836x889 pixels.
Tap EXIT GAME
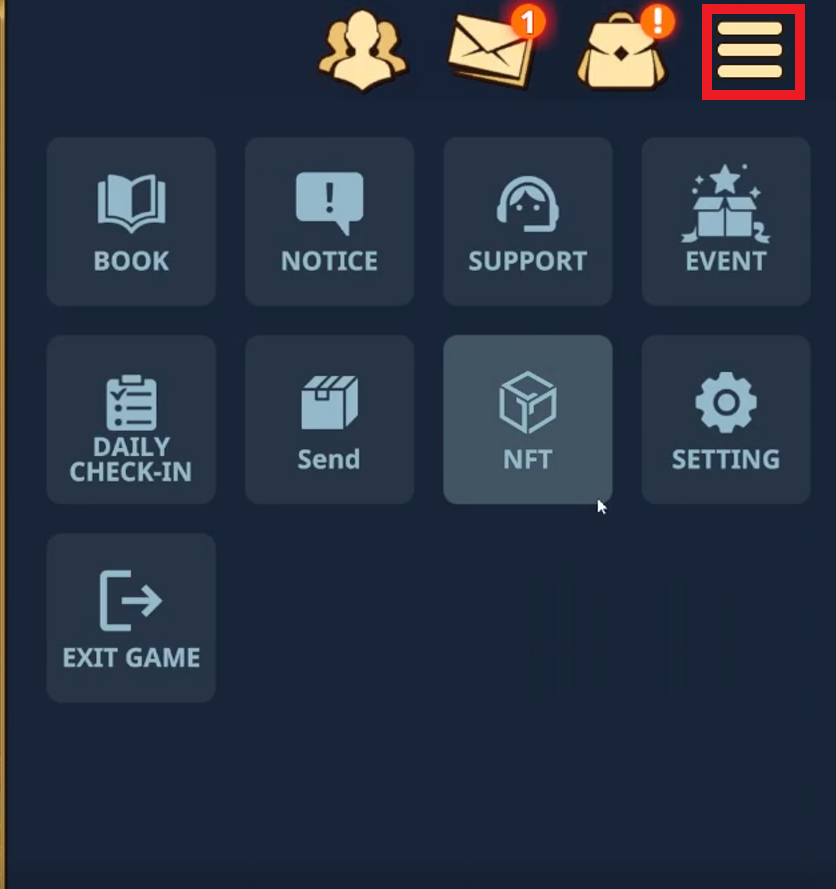131,617
